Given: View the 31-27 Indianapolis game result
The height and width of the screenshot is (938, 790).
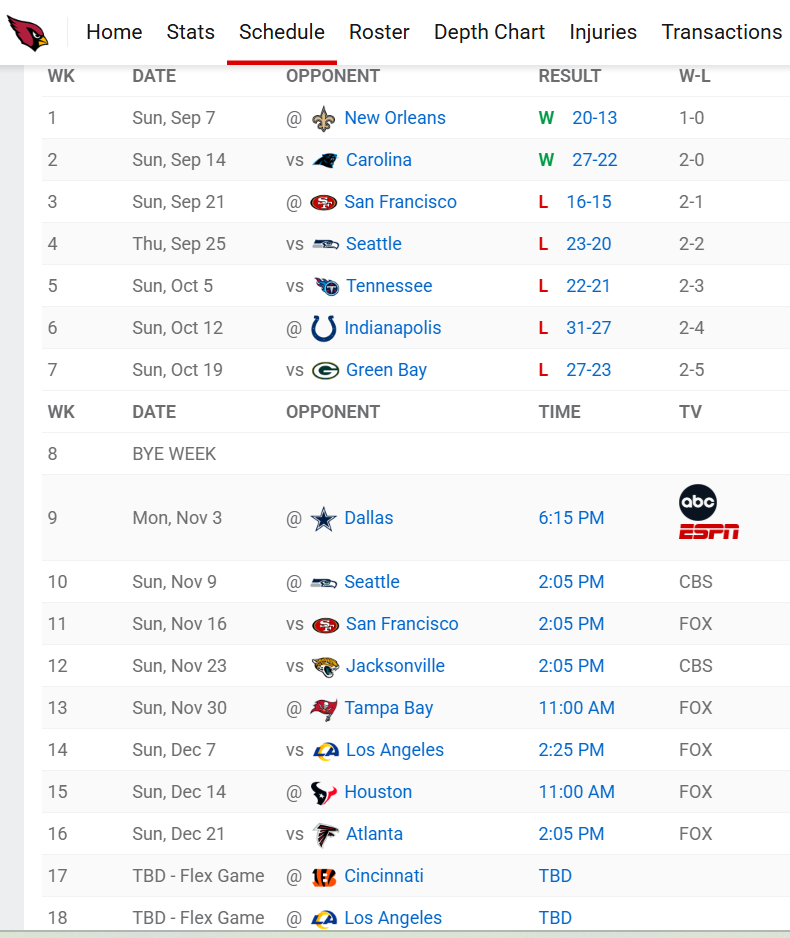Looking at the screenshot, I should tap(588, 328).
